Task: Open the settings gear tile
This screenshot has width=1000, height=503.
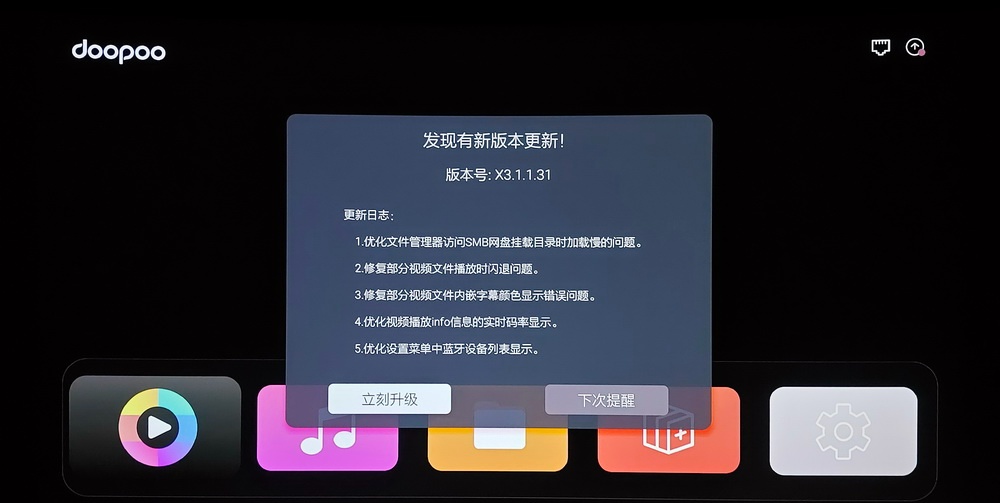Action: pyautogui.click(x=843, y=431)
